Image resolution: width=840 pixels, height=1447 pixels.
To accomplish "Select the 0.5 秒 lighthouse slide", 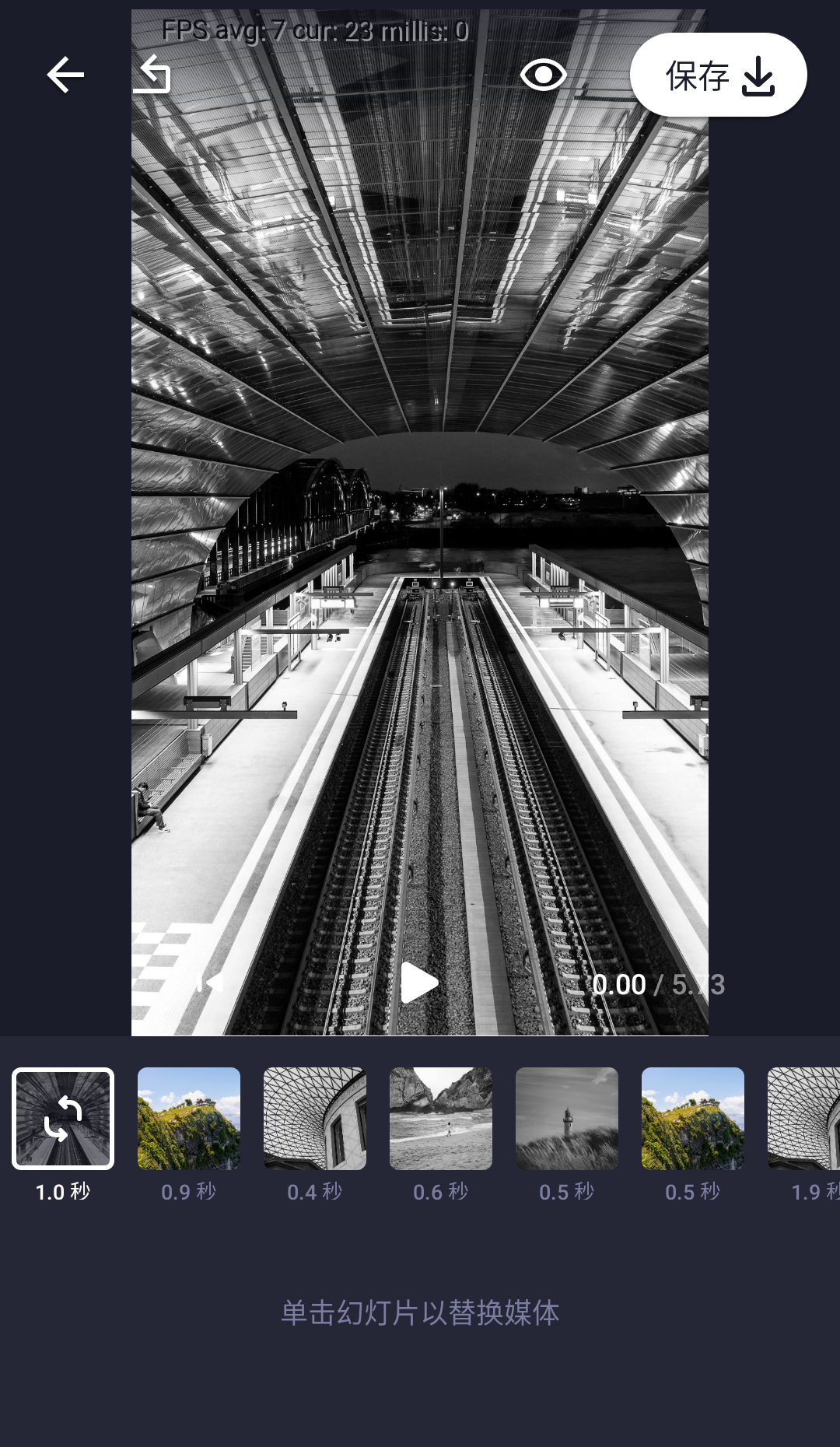I will [x=567, y=1119].
